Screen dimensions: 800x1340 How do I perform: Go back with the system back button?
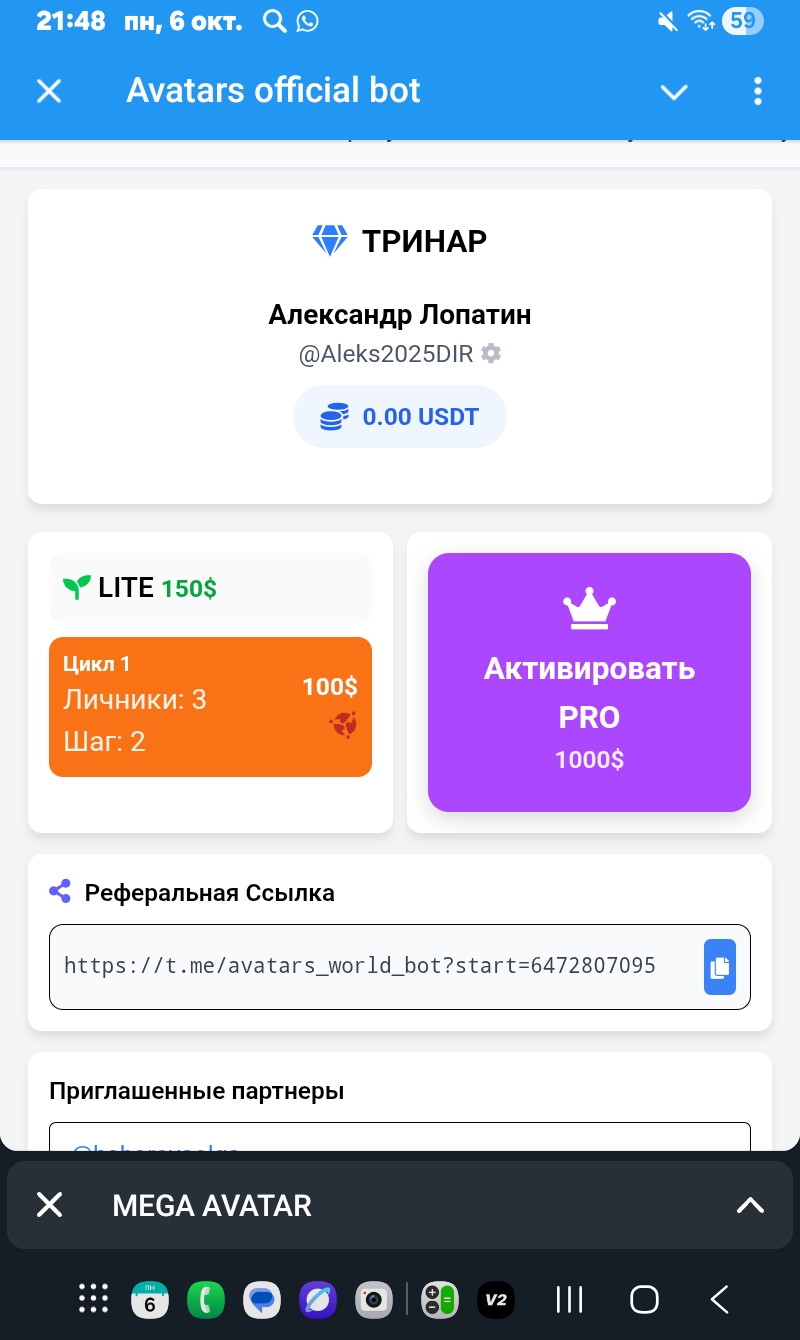[x=720, y=1299]
